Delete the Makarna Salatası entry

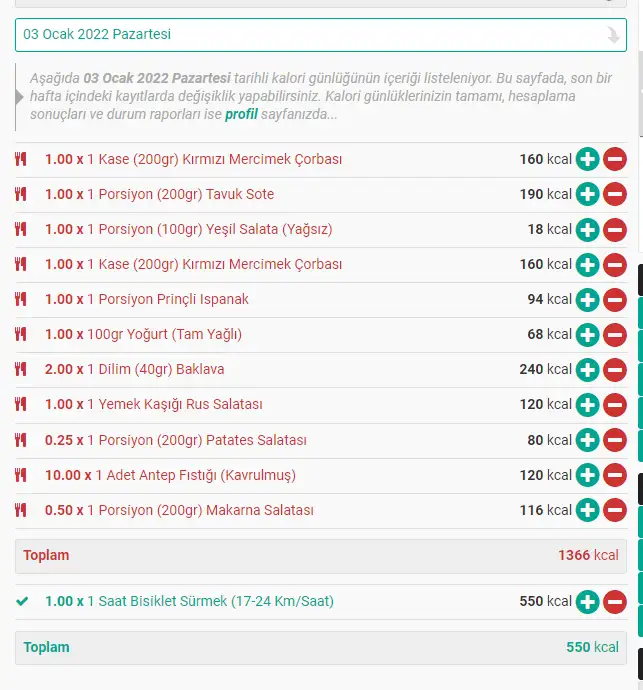click(x=615, y=510)
